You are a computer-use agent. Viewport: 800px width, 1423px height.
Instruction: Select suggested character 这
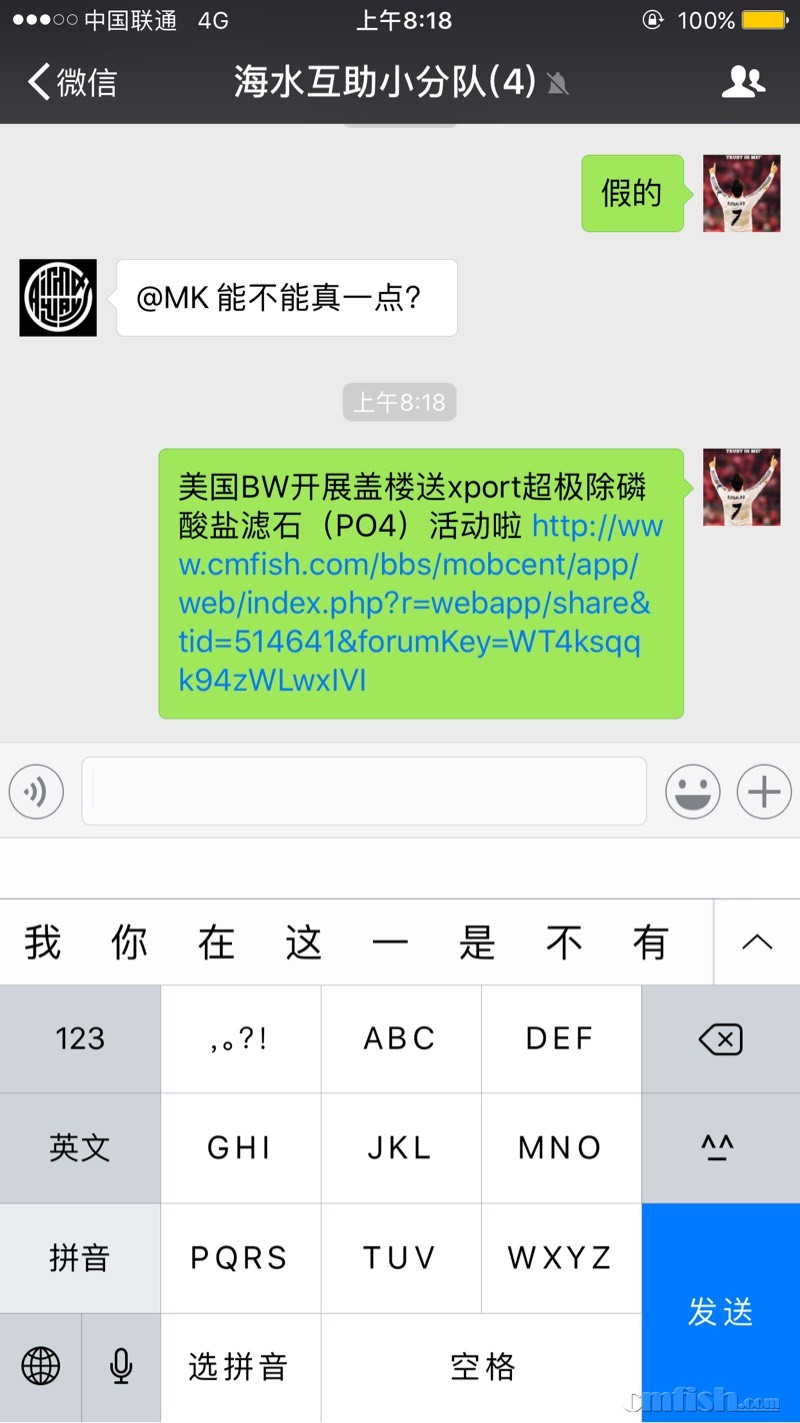(303, 942)
